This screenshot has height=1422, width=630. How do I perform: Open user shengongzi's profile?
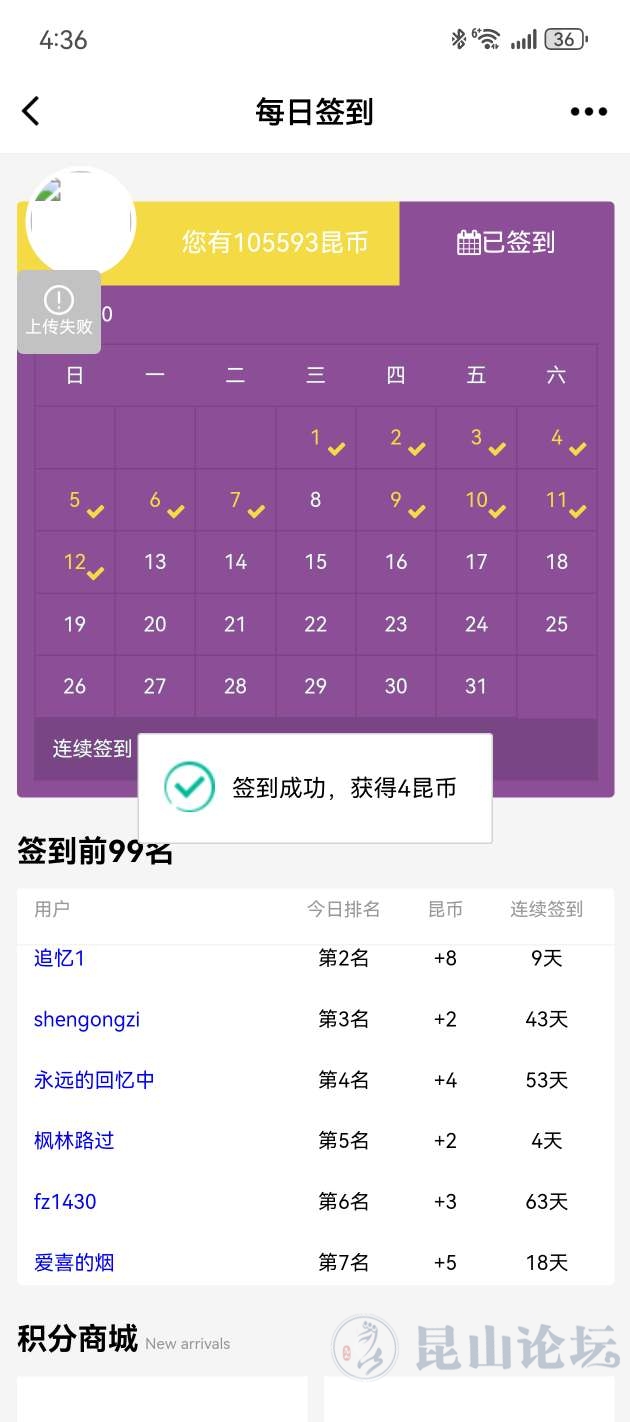tap(87, 1019)
